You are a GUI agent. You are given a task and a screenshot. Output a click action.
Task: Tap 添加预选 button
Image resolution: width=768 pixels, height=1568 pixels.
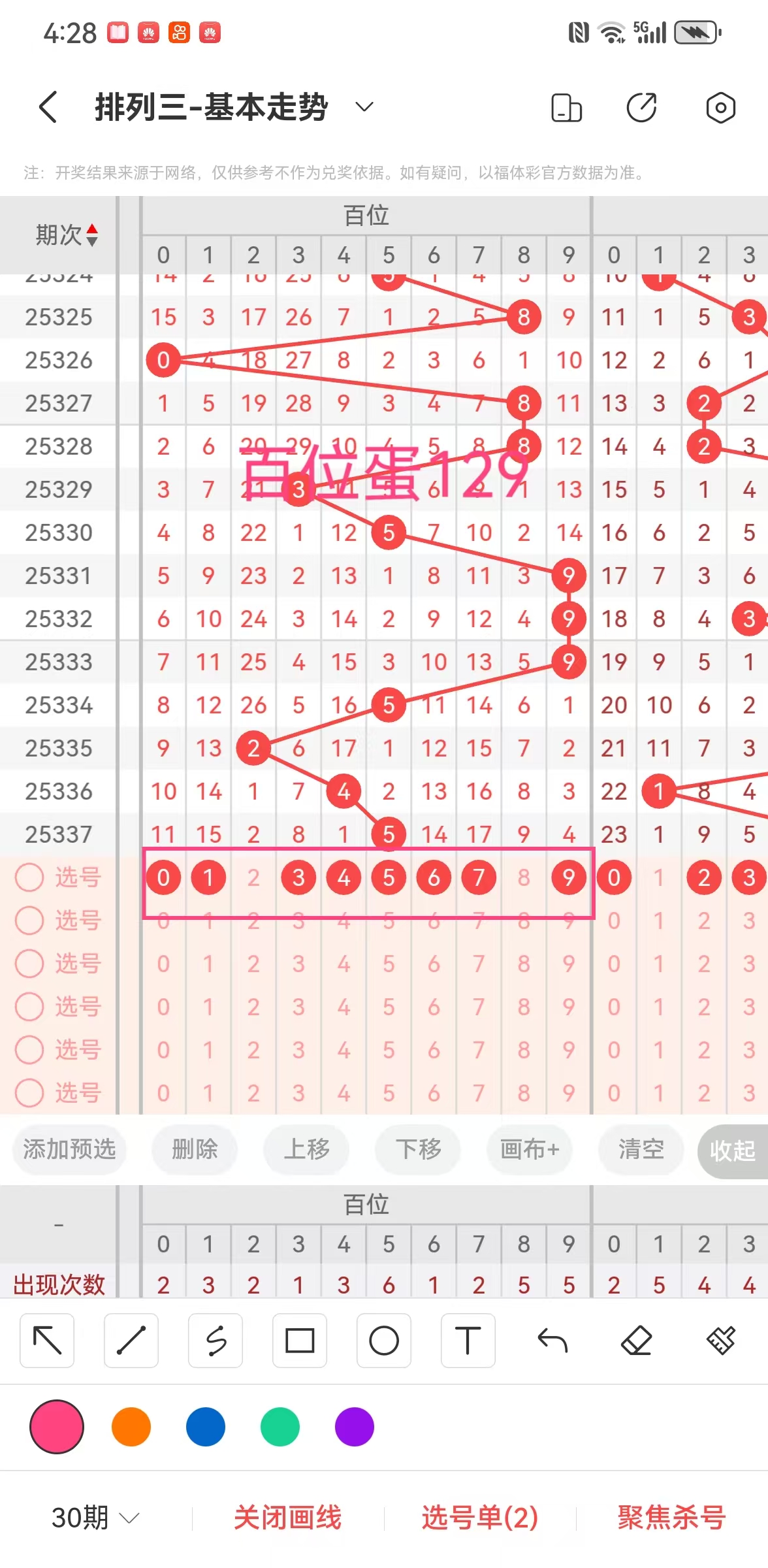point(69,1149)
